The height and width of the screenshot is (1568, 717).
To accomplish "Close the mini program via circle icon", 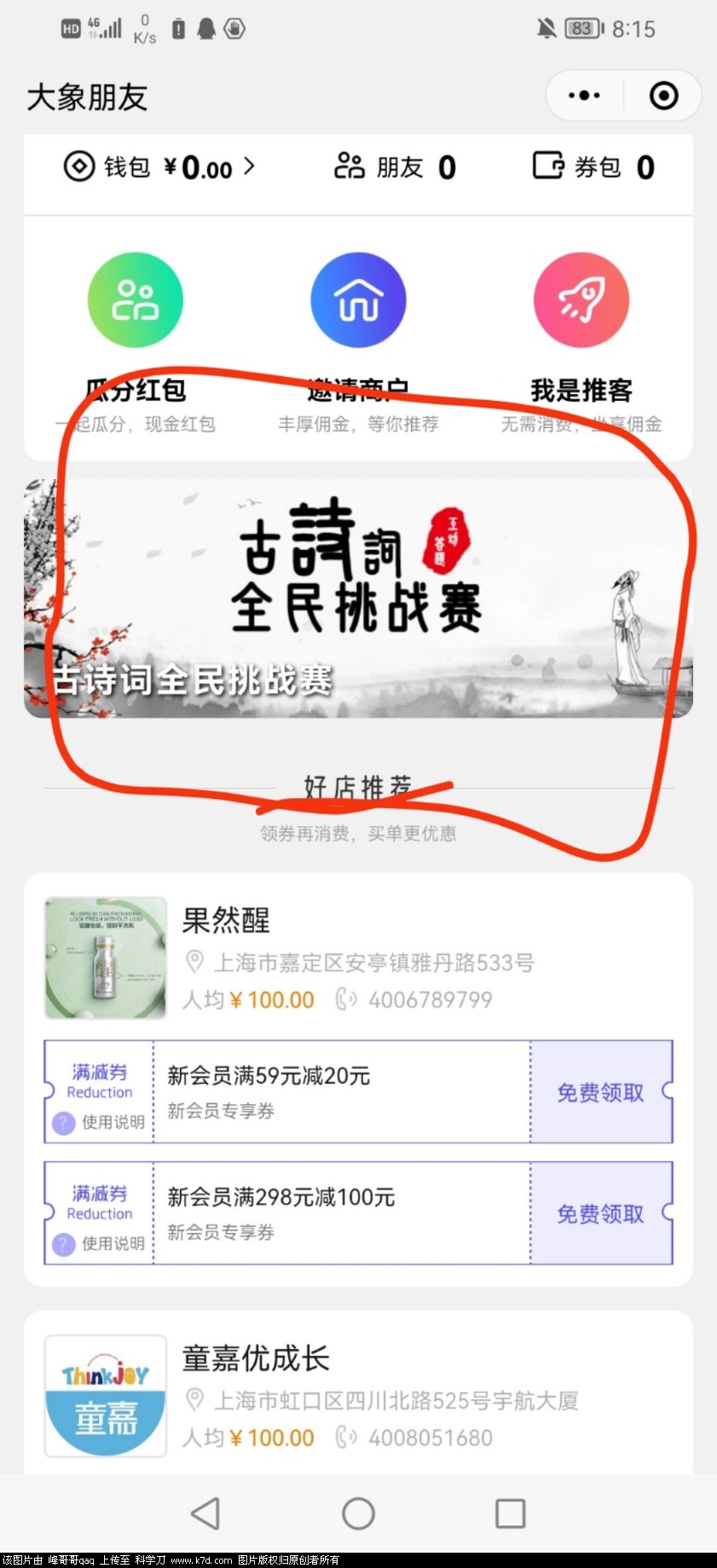I will (x=663, y=95).
